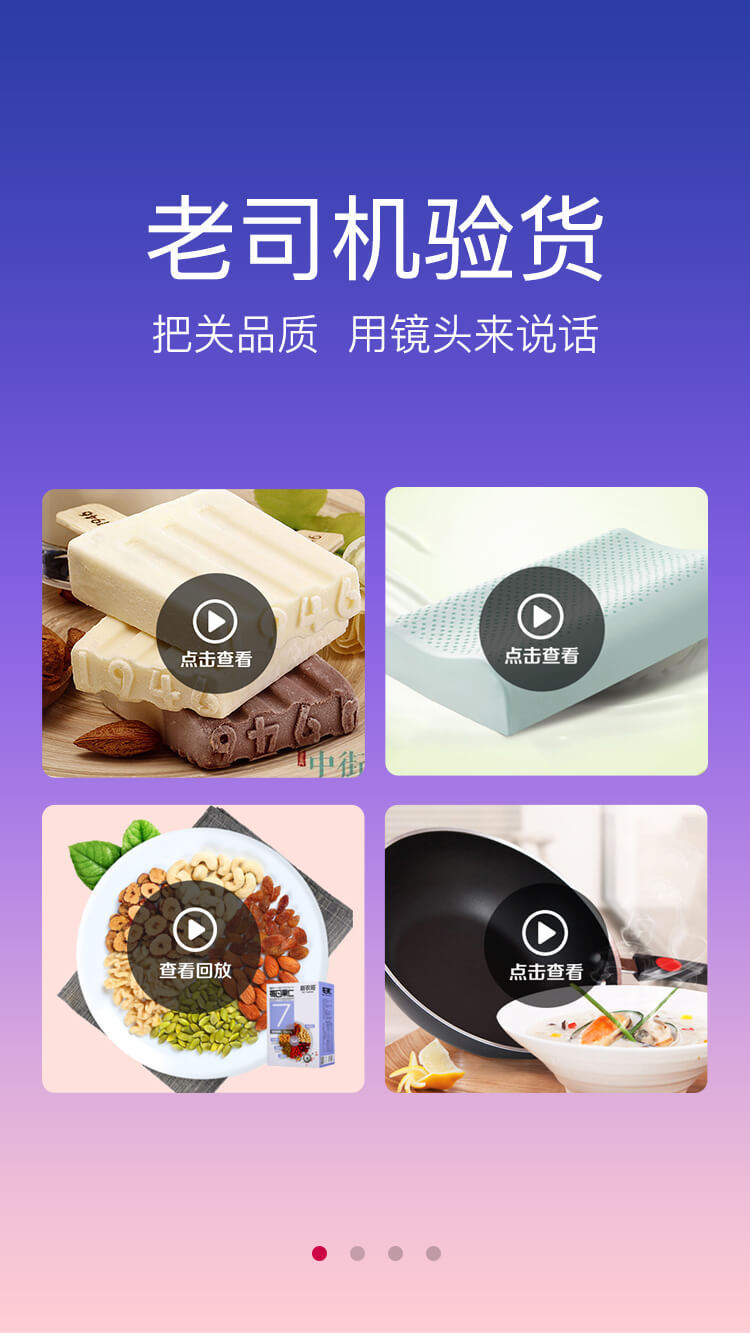Play the ice cream bar video
The width and height of the screenshot is (750, 1333).
[216, 632]
